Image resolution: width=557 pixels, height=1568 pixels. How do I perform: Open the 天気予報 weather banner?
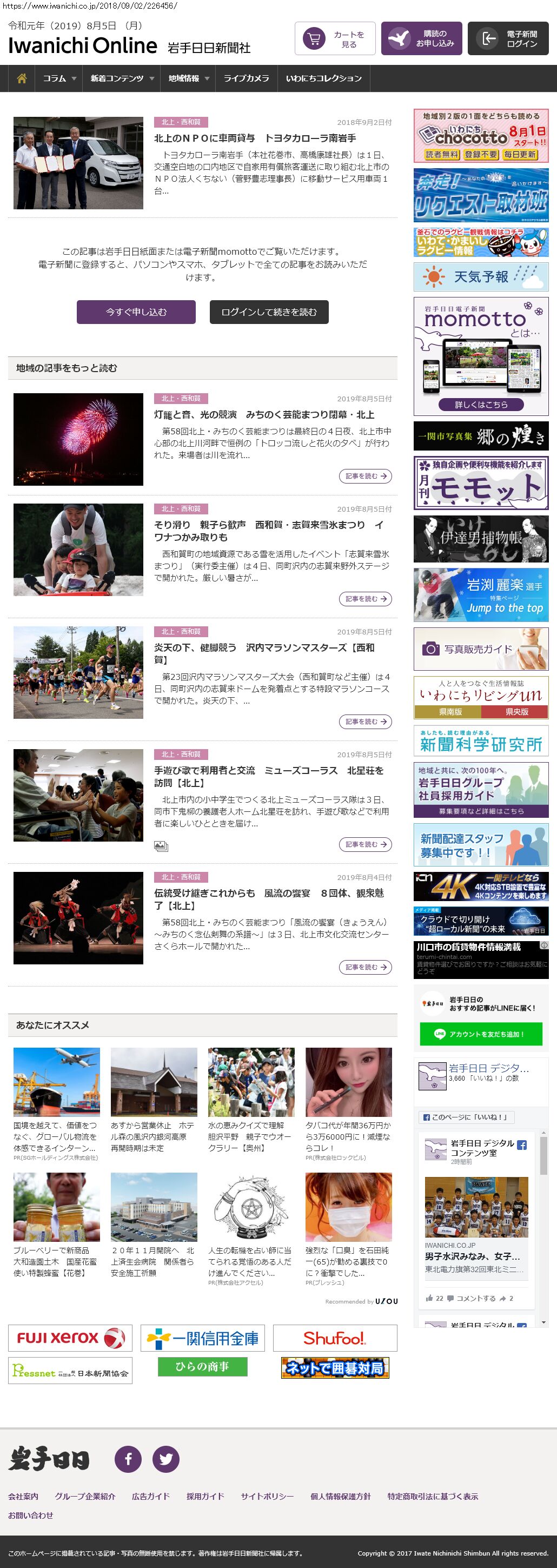481,277
